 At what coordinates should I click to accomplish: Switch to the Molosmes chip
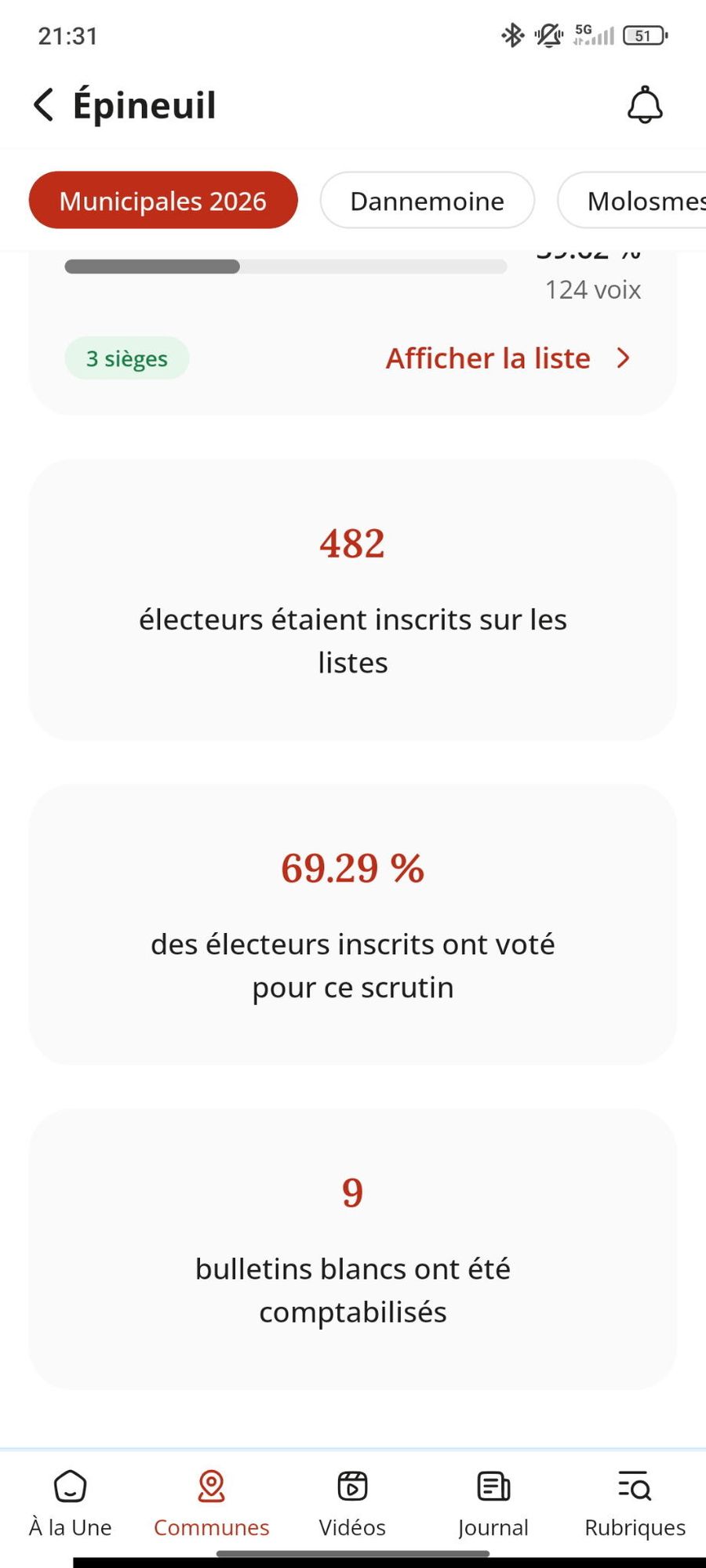point(632,201)
